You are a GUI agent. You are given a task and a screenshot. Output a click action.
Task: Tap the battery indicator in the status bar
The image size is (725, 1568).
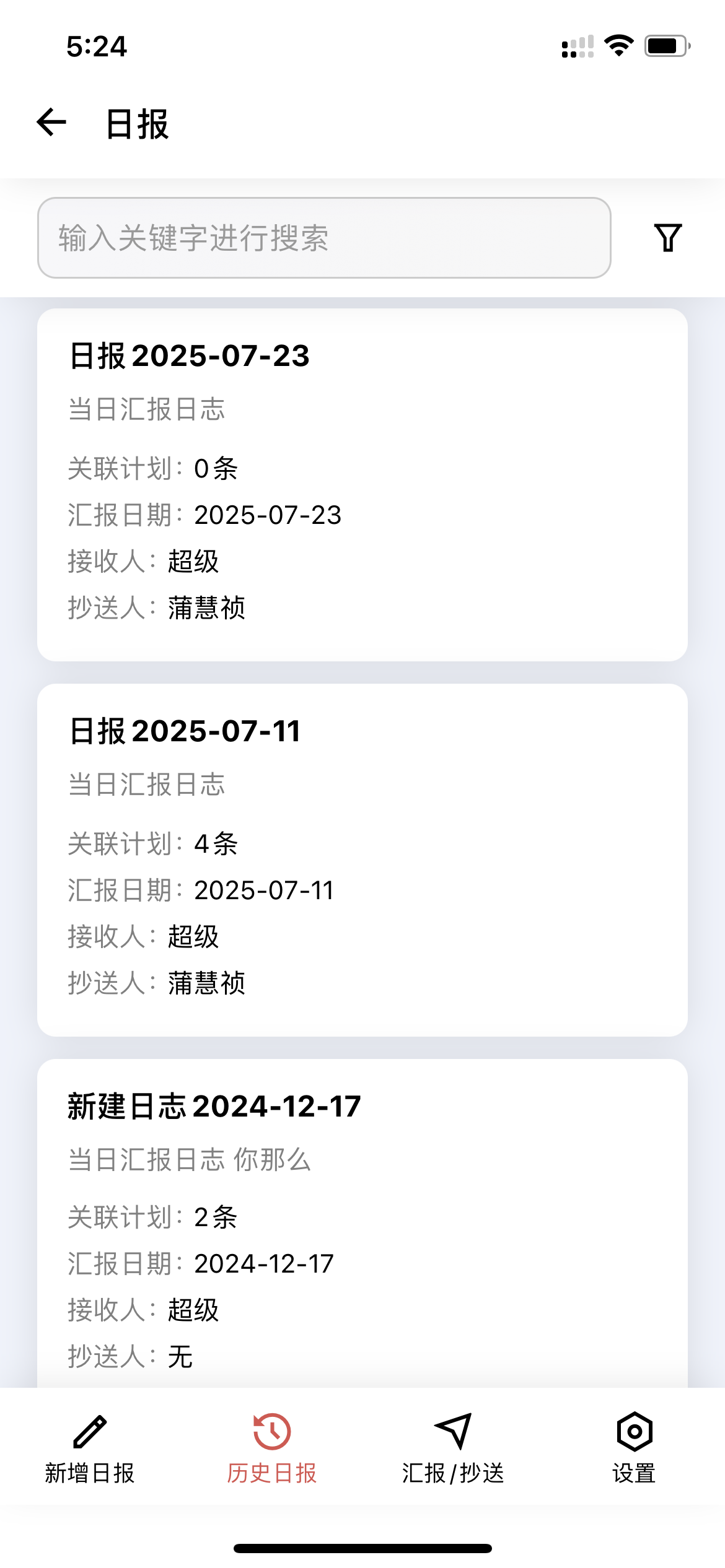click(x=664, y=44)
